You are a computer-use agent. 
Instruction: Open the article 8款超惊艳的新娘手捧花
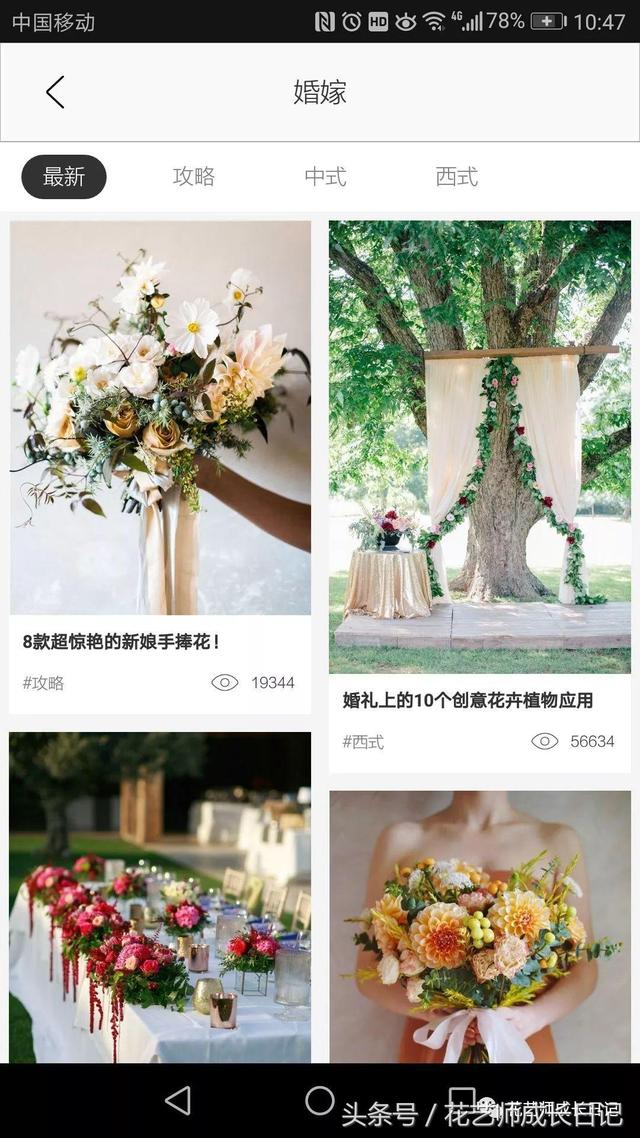click(121, 642)
